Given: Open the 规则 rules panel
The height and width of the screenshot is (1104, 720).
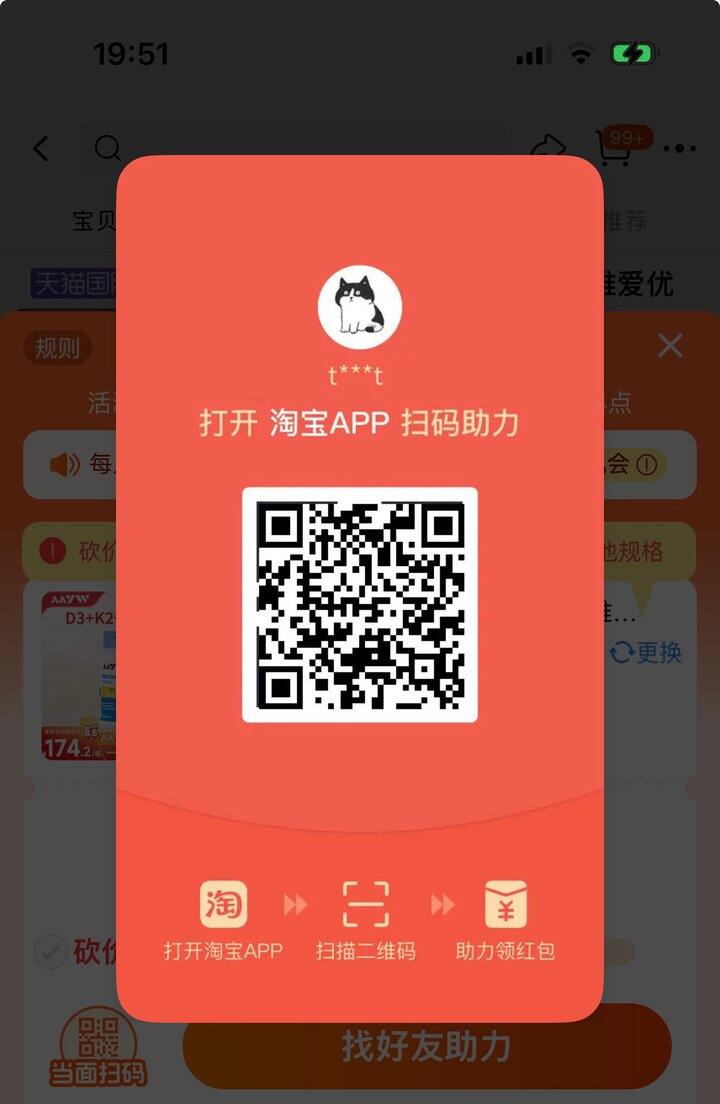Looking at the screenshot, I should click(x=56, y=345).
